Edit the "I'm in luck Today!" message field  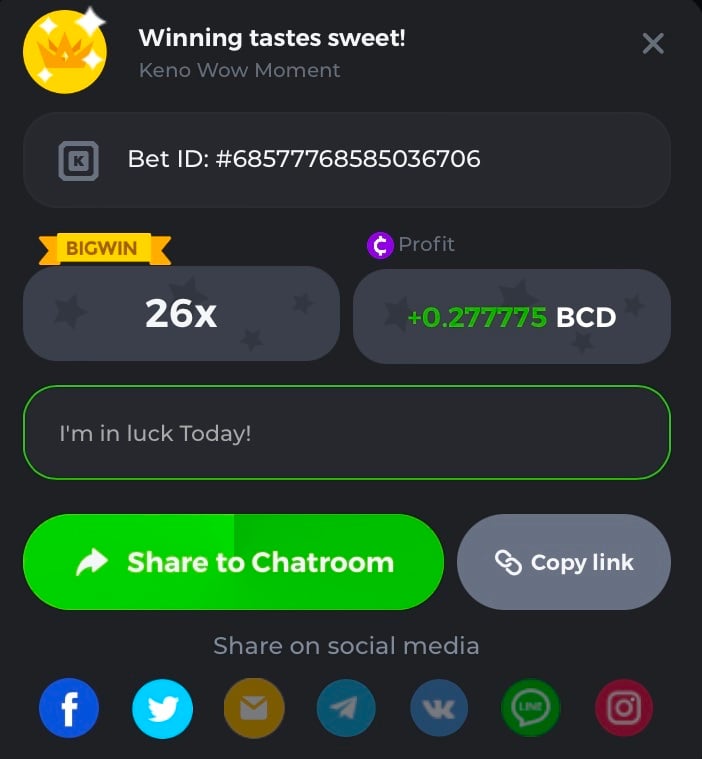[346, 433]
